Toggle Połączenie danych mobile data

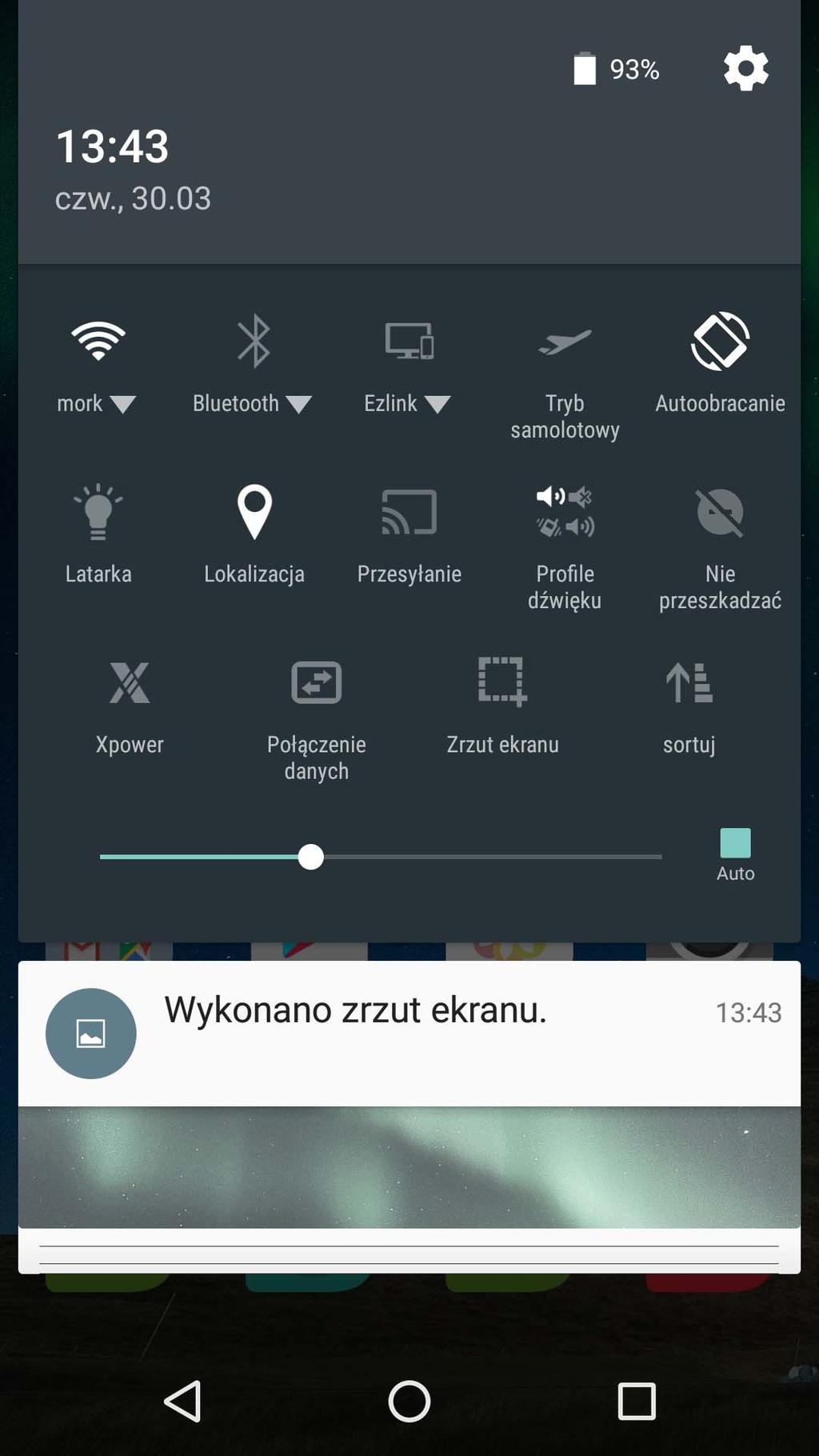tap(316, 683)
